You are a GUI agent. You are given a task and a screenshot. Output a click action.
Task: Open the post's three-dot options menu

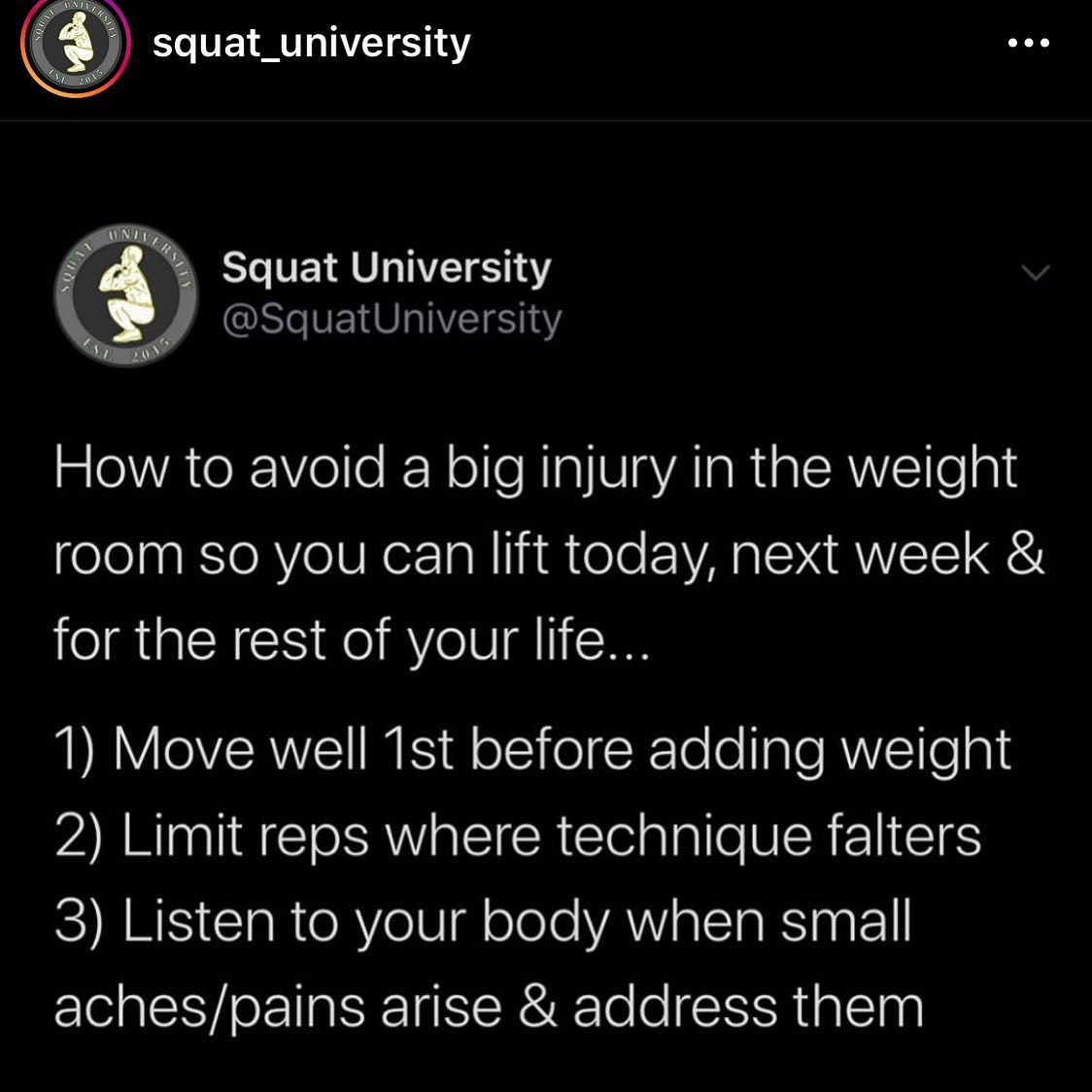point(1029,44)
